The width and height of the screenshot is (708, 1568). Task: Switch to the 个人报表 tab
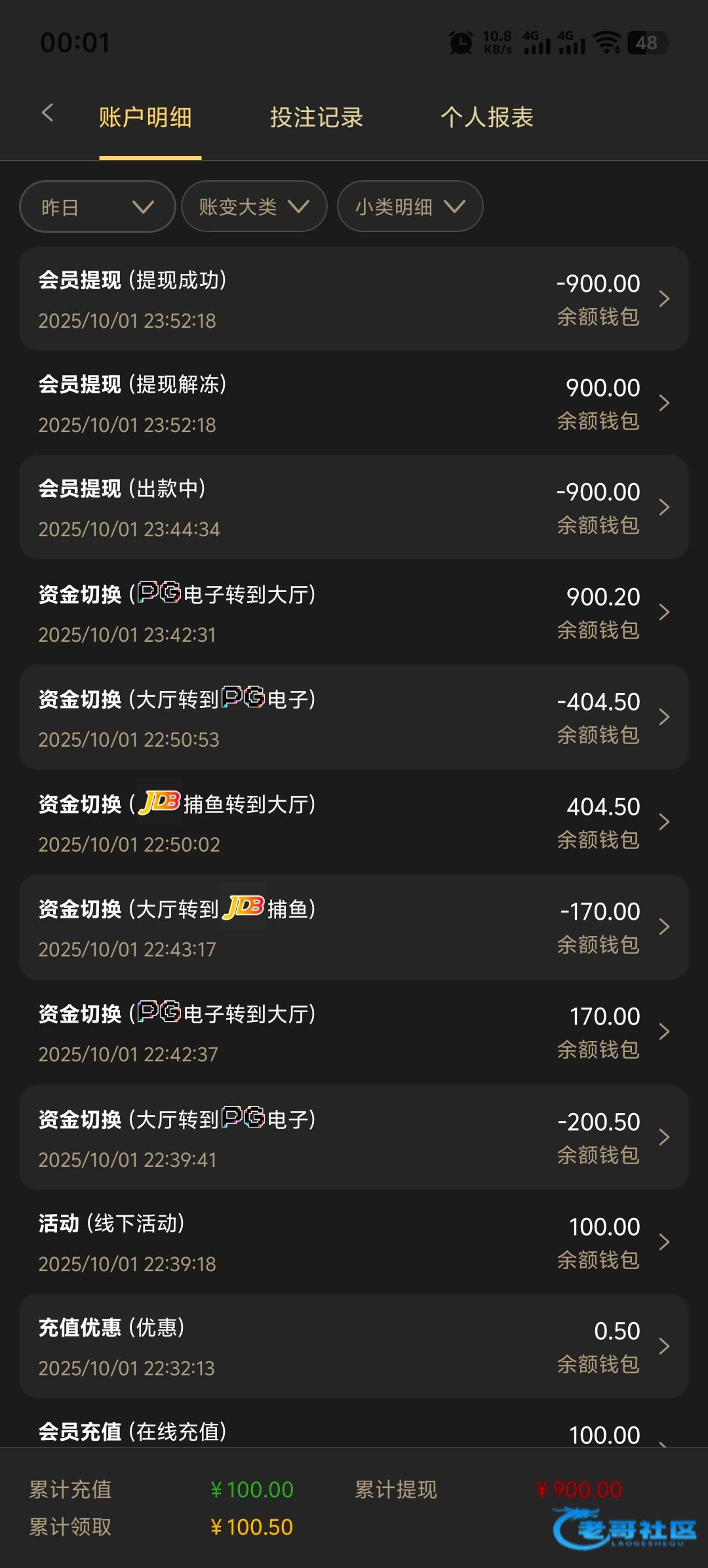487,118
